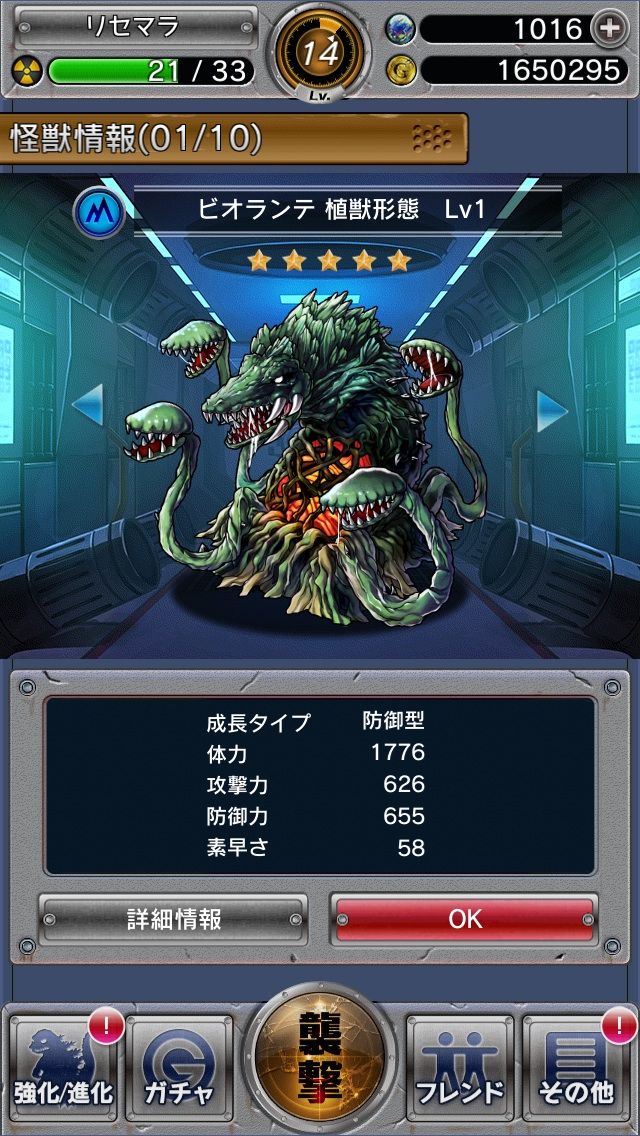Go to the ガチャ tab
The height and width of the screenshot is (1136, 640).
tap(180, 1066)
